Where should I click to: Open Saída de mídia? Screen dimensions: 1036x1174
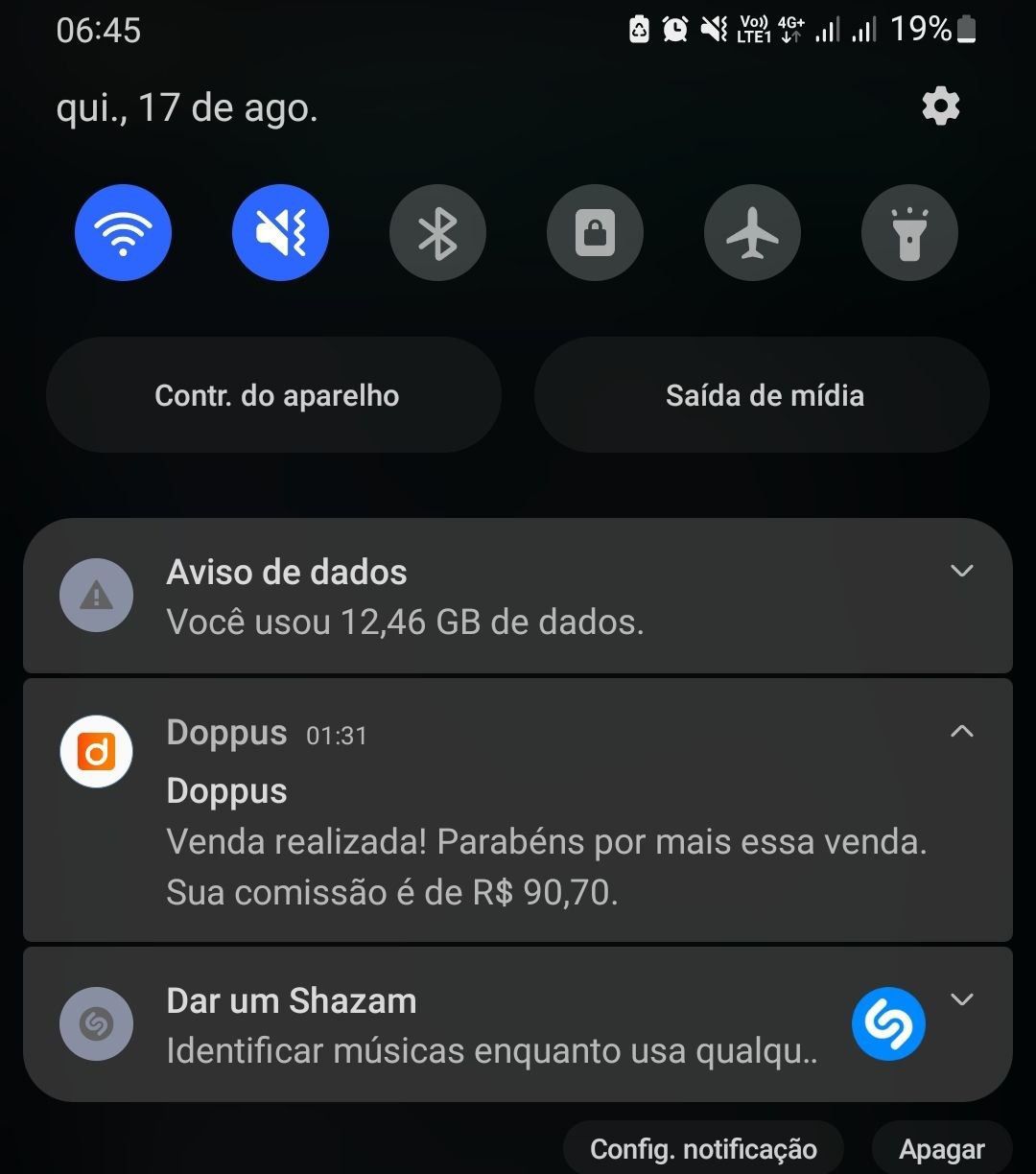pyautogui.click(x=763, y=395)
